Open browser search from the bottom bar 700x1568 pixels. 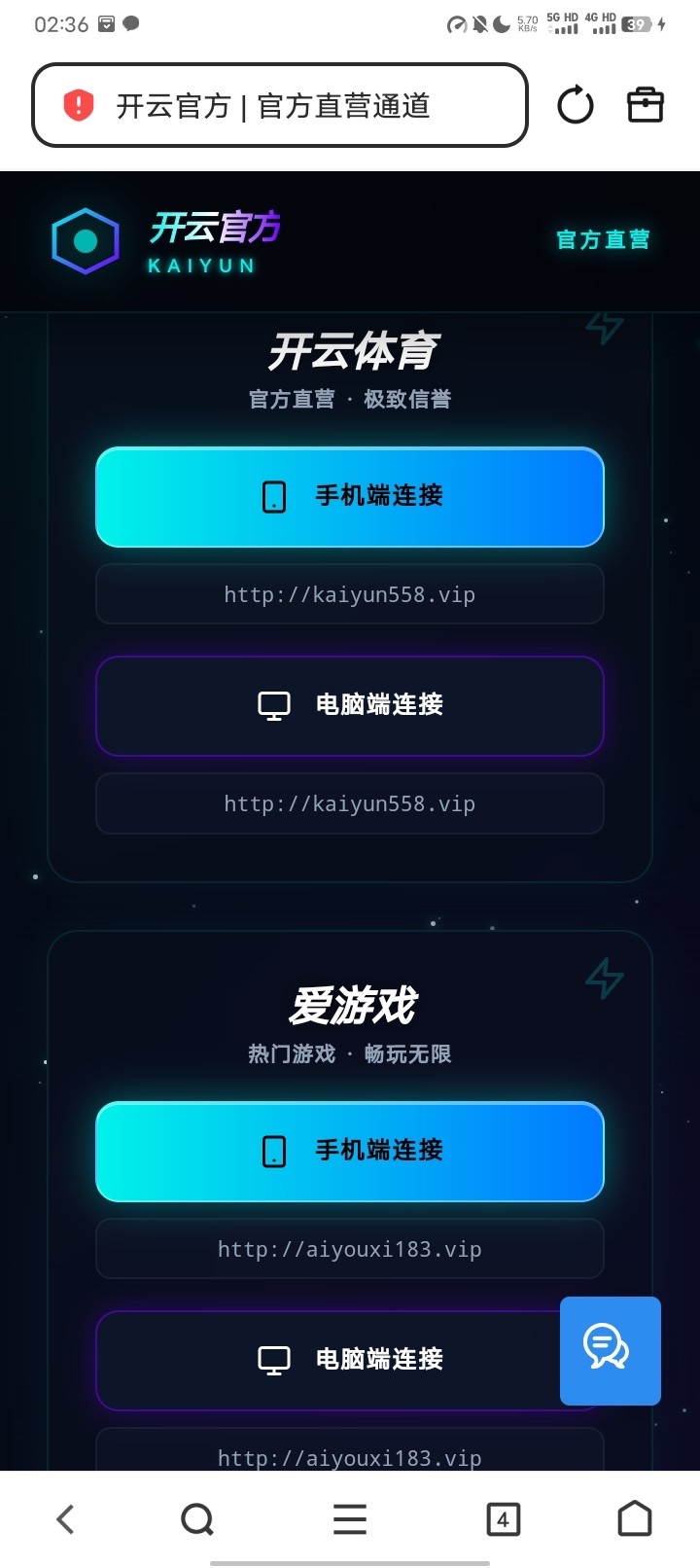tap(197, 1518)
